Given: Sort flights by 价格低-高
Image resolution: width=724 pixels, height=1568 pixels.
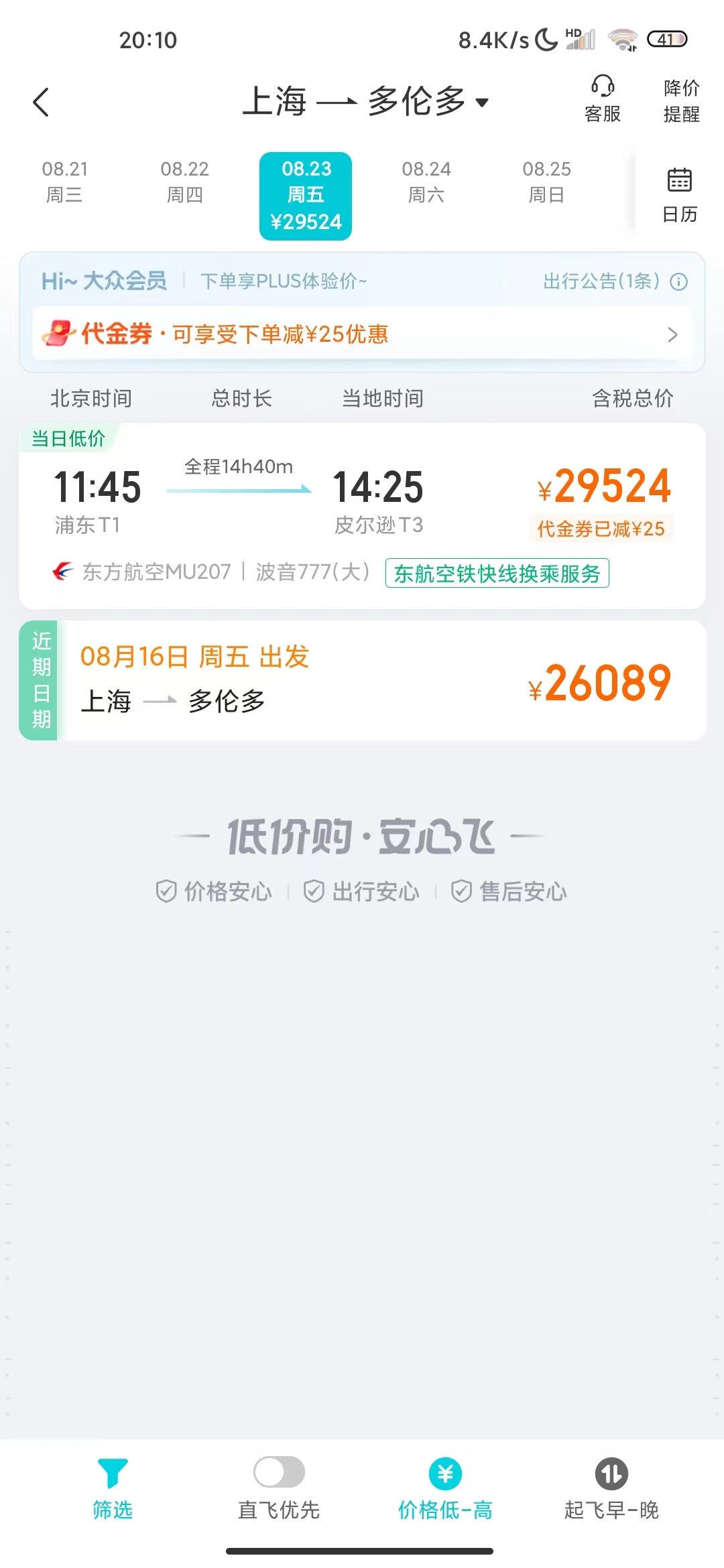Looking at the screenshot, I should pos(445,1489).
